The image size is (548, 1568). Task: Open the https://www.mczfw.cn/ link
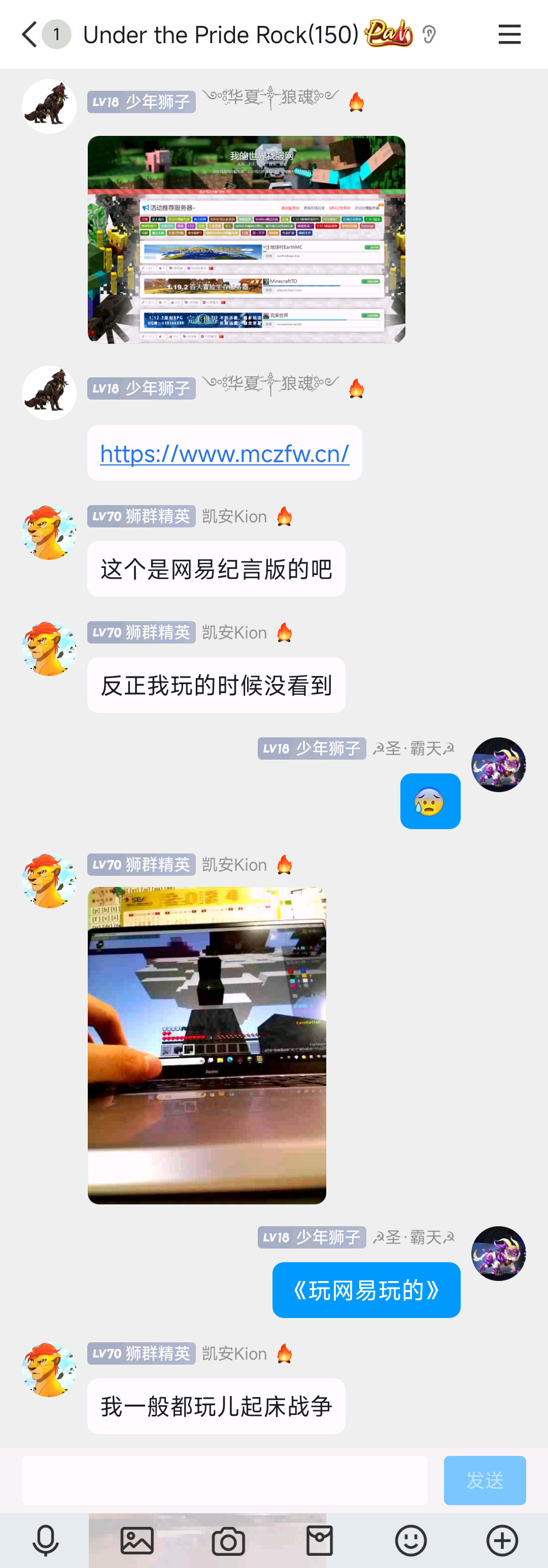point(225,453)
